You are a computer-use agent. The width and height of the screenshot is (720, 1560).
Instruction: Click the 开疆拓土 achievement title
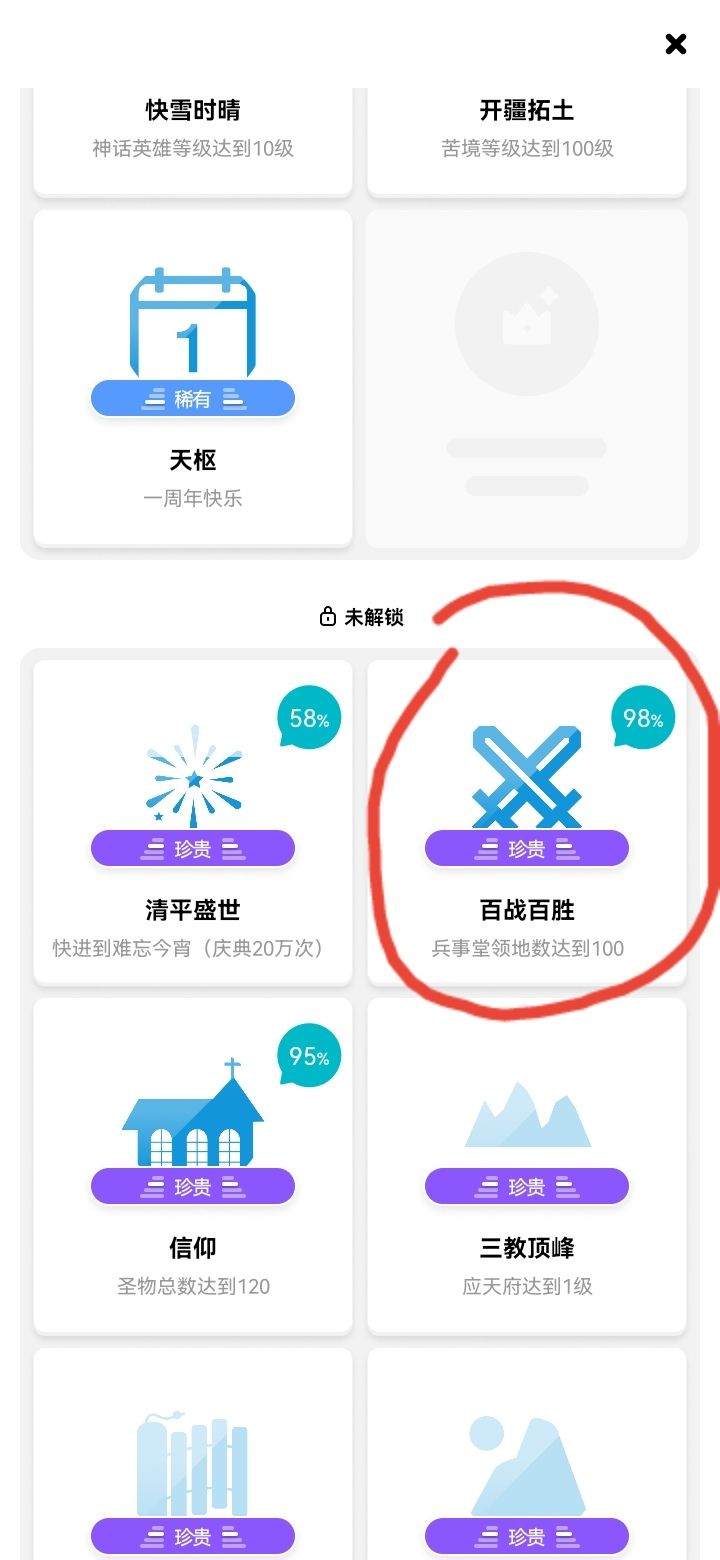click(x=526, y=110)
